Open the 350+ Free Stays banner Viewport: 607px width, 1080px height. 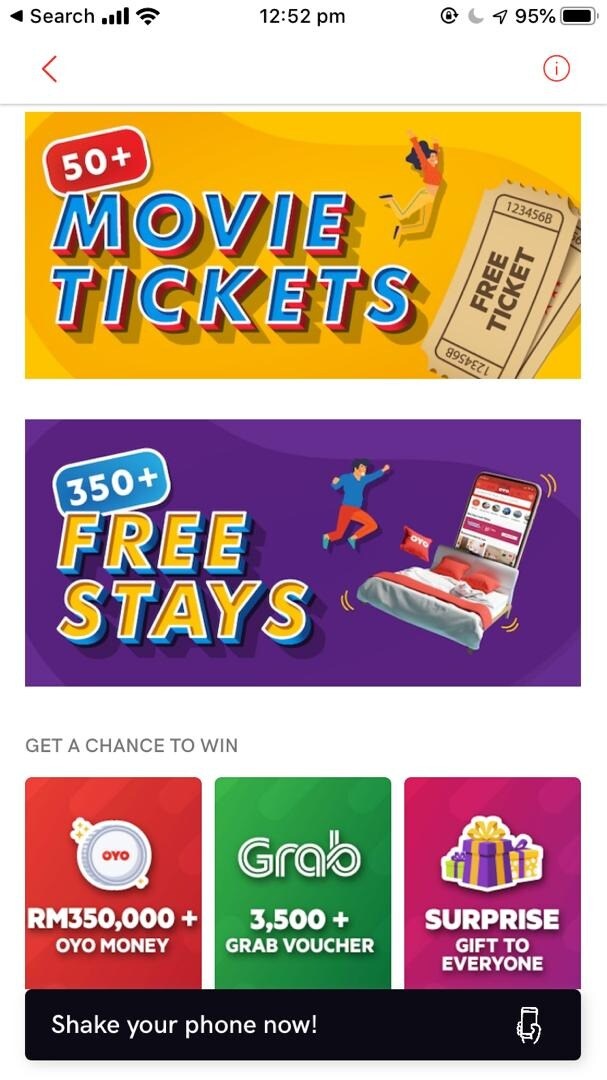point(302,552)
